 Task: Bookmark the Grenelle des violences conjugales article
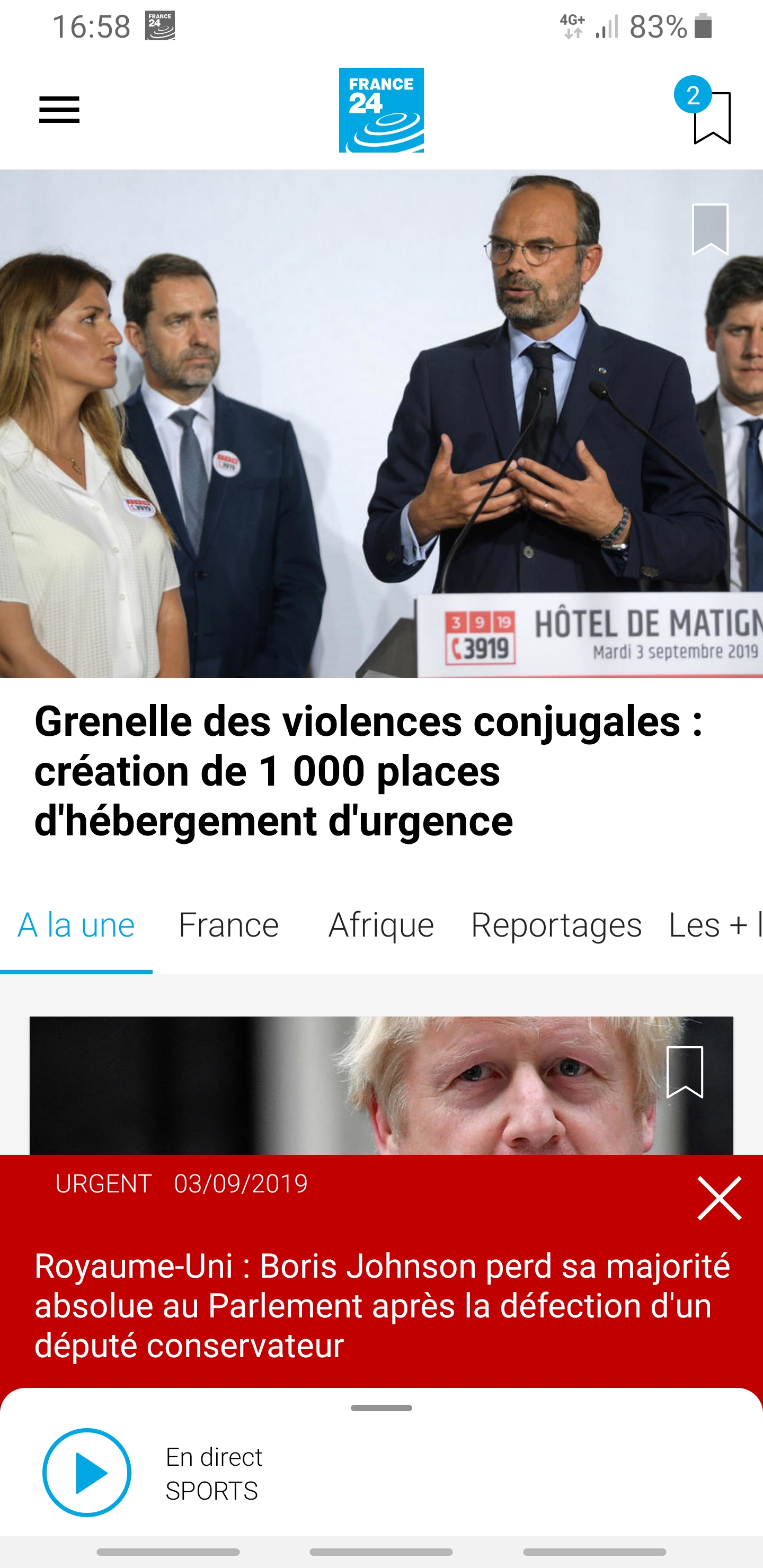click(710, 229)
